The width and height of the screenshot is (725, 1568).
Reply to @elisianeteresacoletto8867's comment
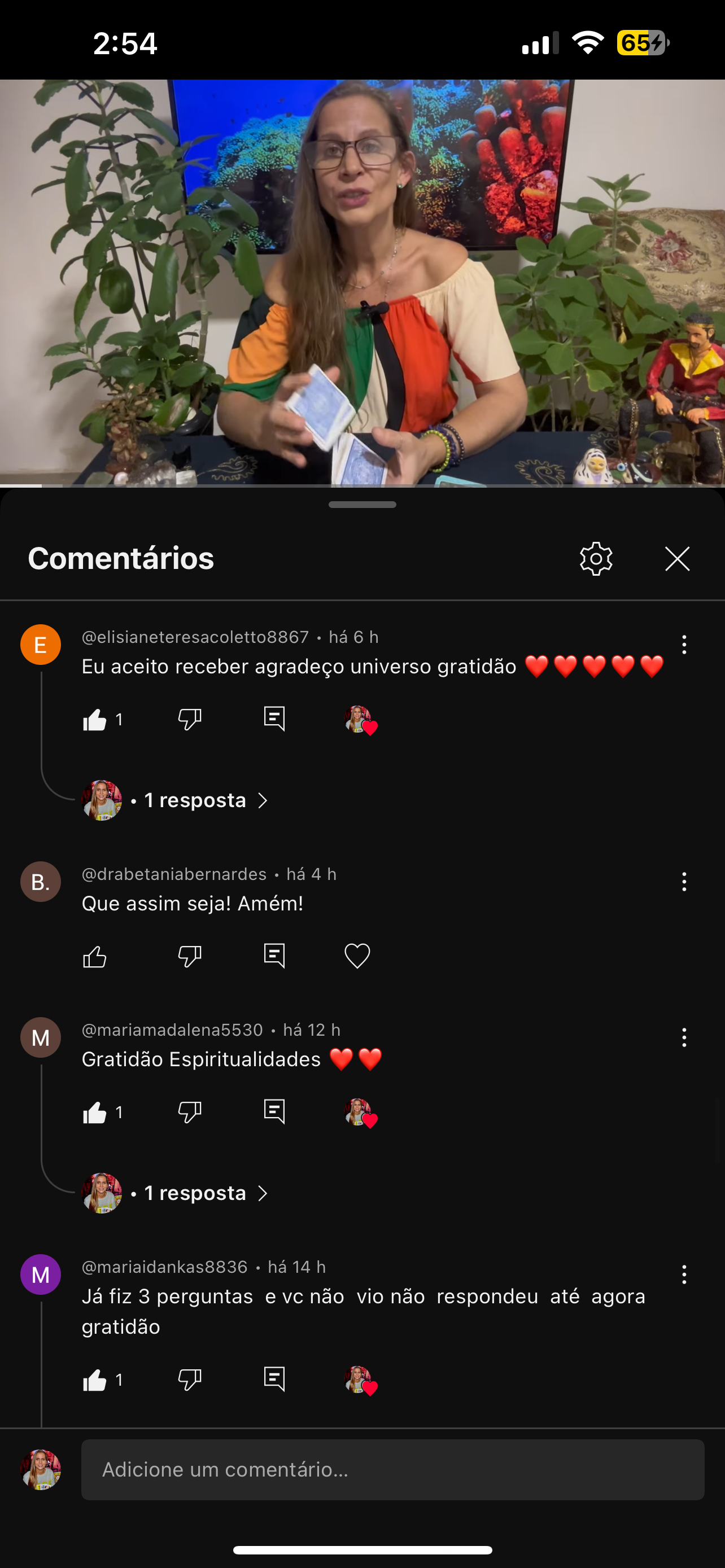click(274, 720)
